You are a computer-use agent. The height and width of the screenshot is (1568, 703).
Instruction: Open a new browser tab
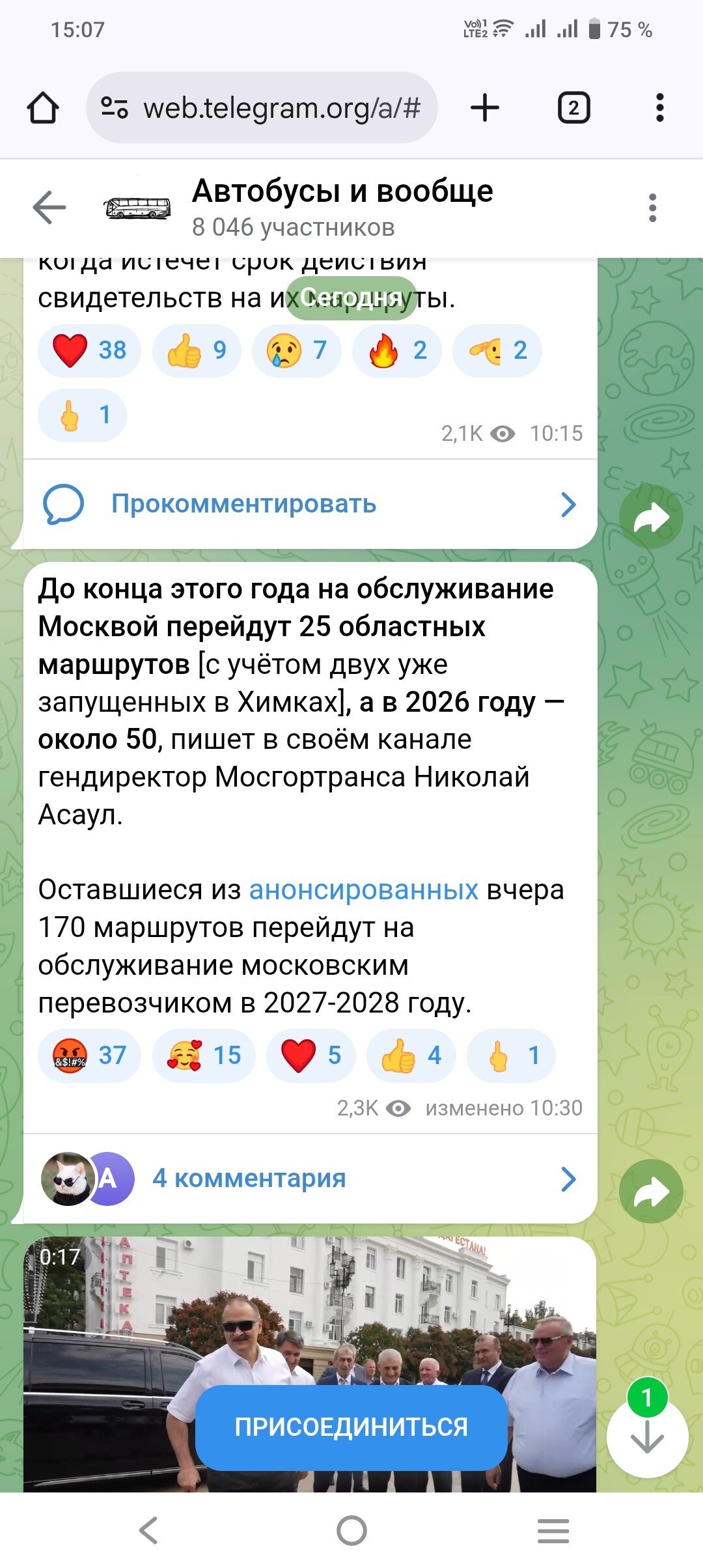(485, 107)
